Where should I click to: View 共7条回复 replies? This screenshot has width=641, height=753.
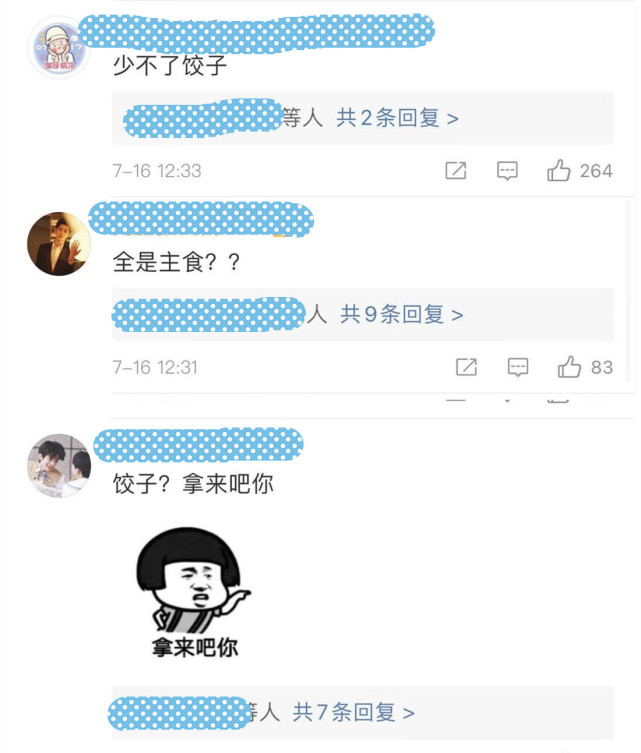coord(353,713)
